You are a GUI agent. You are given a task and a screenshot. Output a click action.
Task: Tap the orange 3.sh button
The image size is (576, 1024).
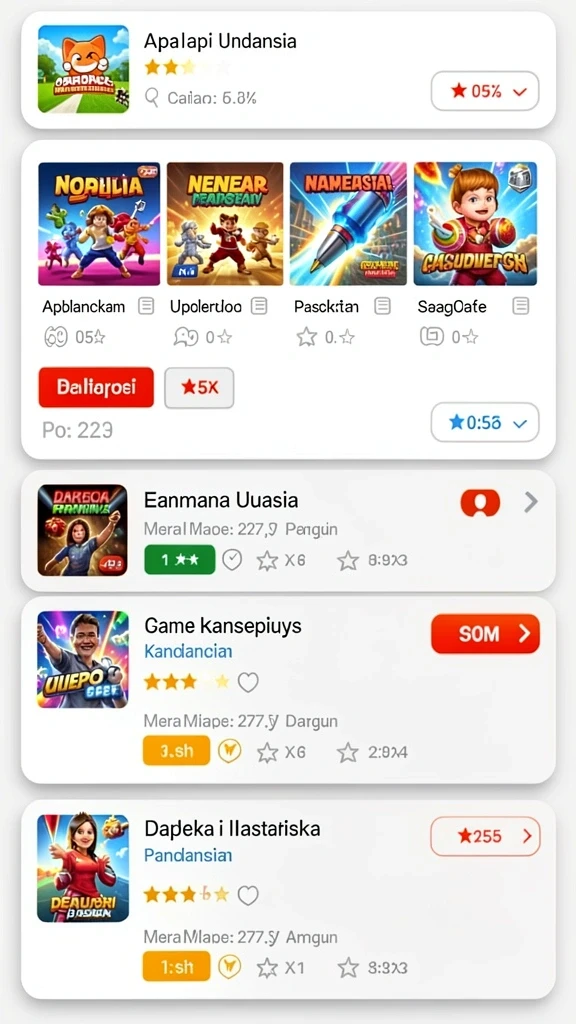[x=176, y=750]
